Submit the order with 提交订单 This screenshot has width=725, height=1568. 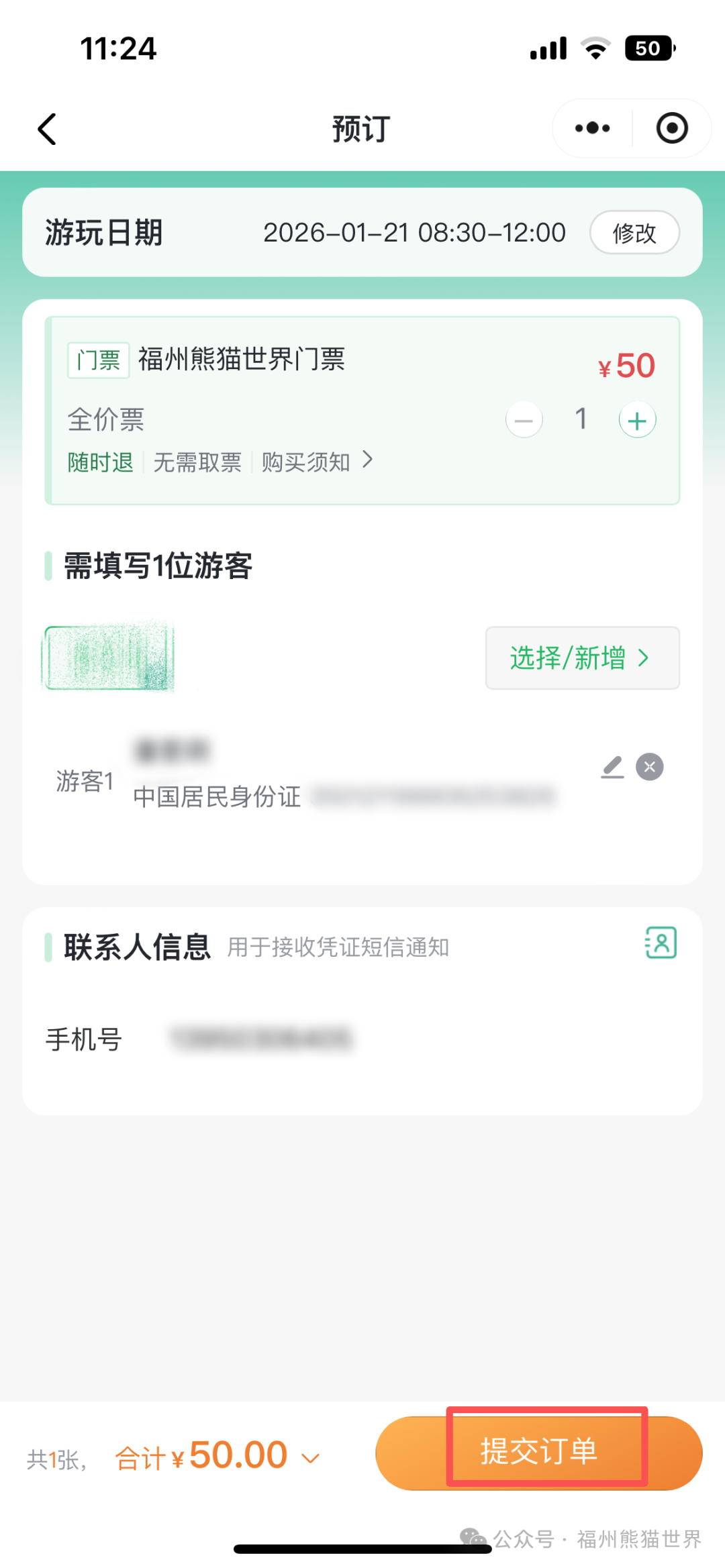click(x=538, y=1453)
